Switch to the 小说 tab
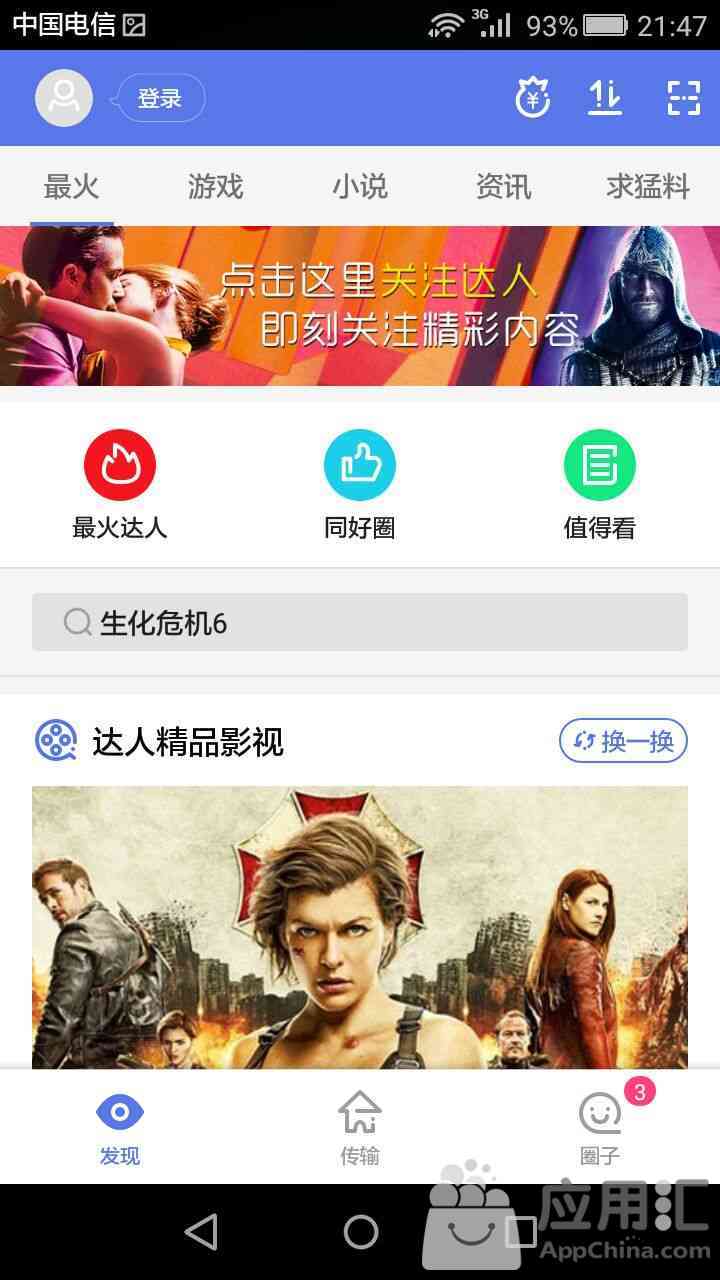The height and width of the screenshot is (1280, 720). click(x=360, y=187)
